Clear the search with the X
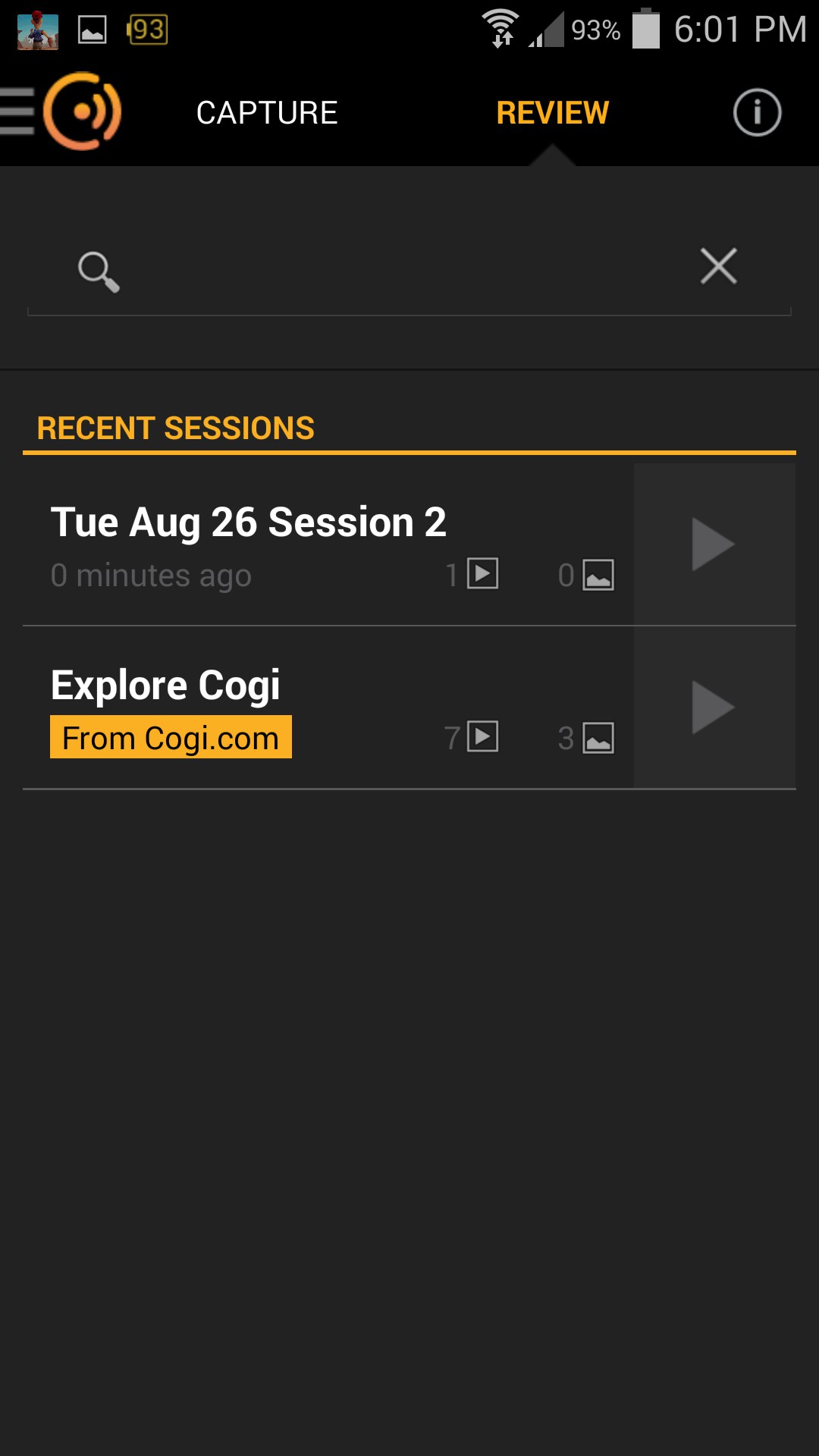Viewport: 819px width, 1456px height. pos(718,266)
